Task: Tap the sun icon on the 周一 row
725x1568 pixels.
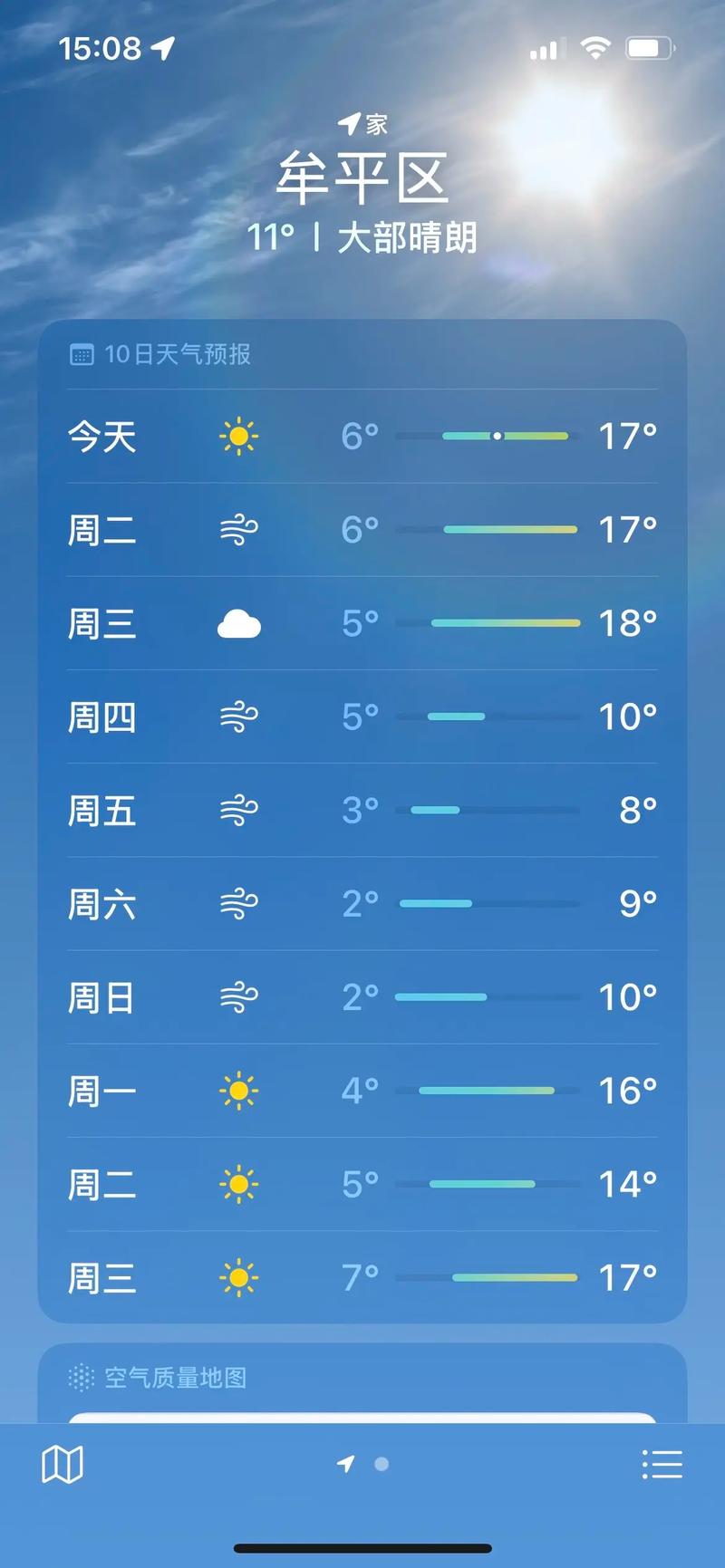Action: pos(239,1091)
